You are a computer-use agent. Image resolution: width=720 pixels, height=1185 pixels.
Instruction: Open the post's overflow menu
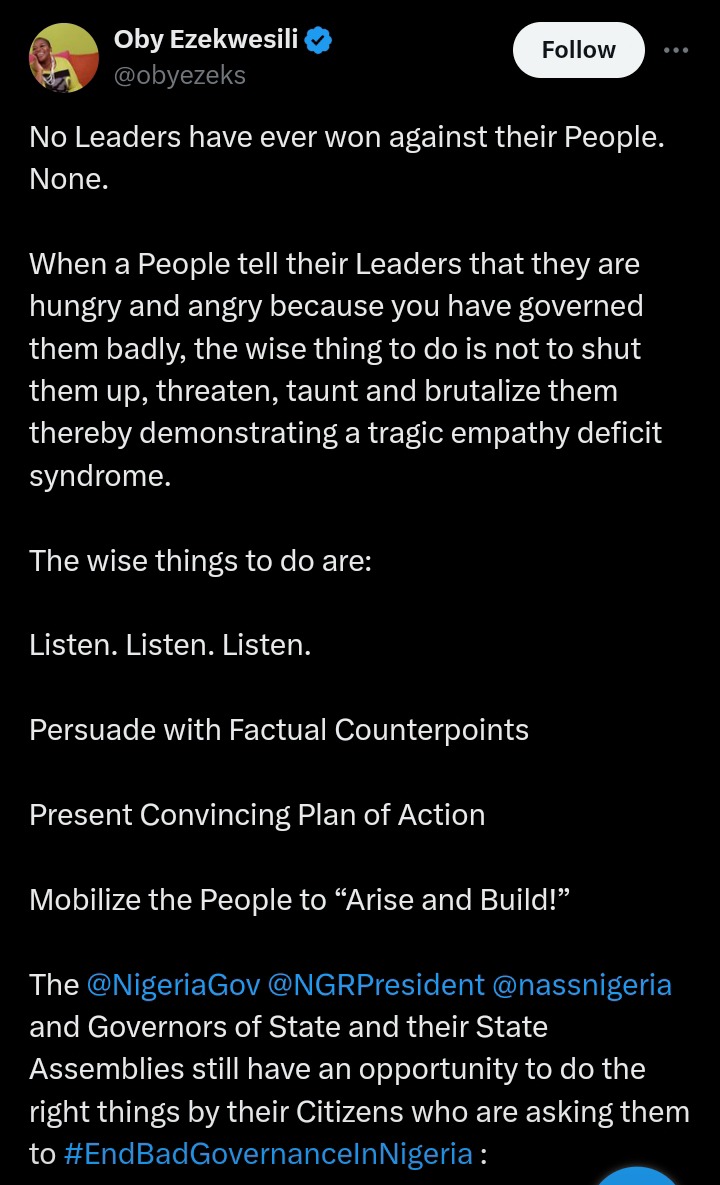[x=675, y=50]
